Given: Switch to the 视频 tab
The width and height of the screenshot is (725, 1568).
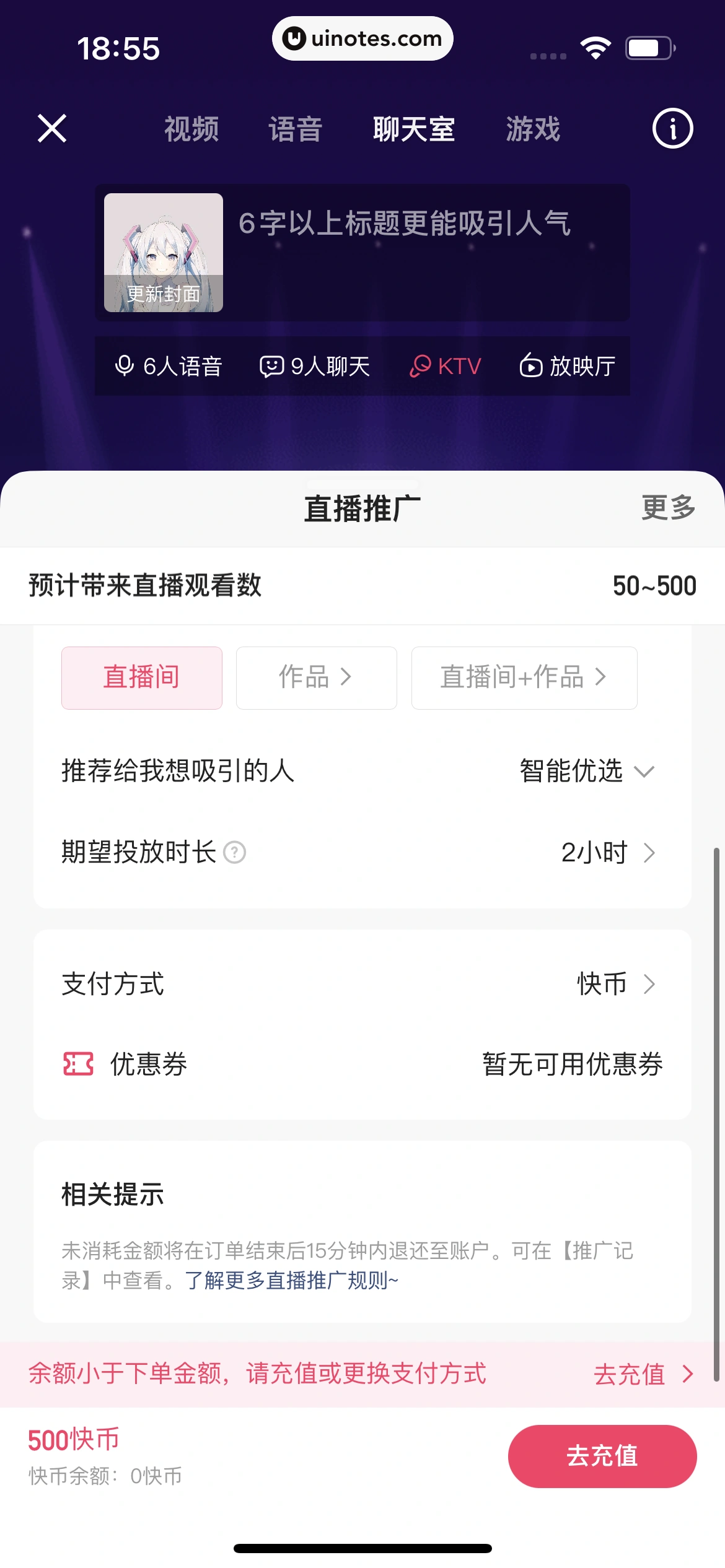Looking at the screenshot, I should [x=191, y=129].
